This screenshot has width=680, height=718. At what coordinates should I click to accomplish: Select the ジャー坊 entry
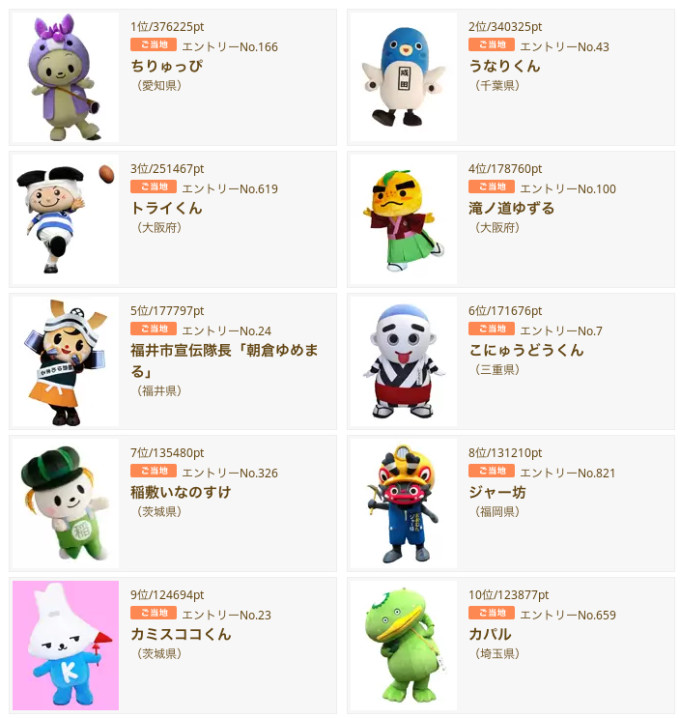coord(497,492)
